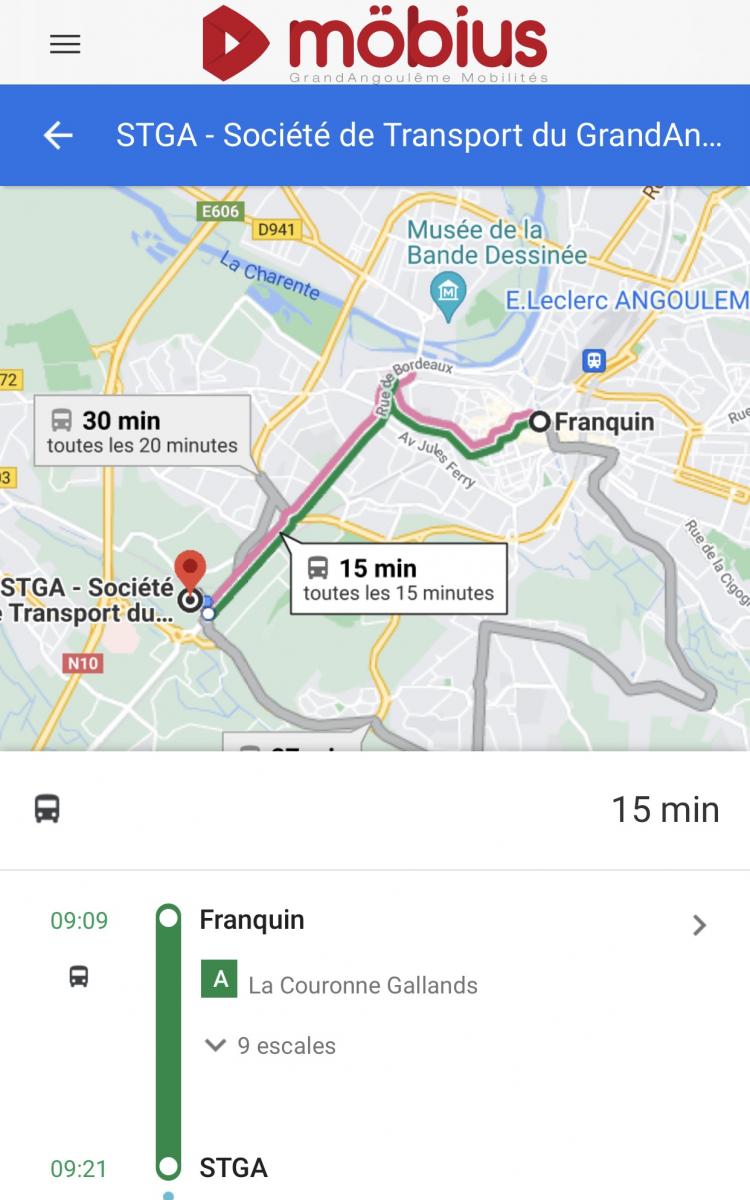Viewport: 750px width, 1200px height.
Task: Select the 15 min route bubble
Action: click(x=398, y=580)
